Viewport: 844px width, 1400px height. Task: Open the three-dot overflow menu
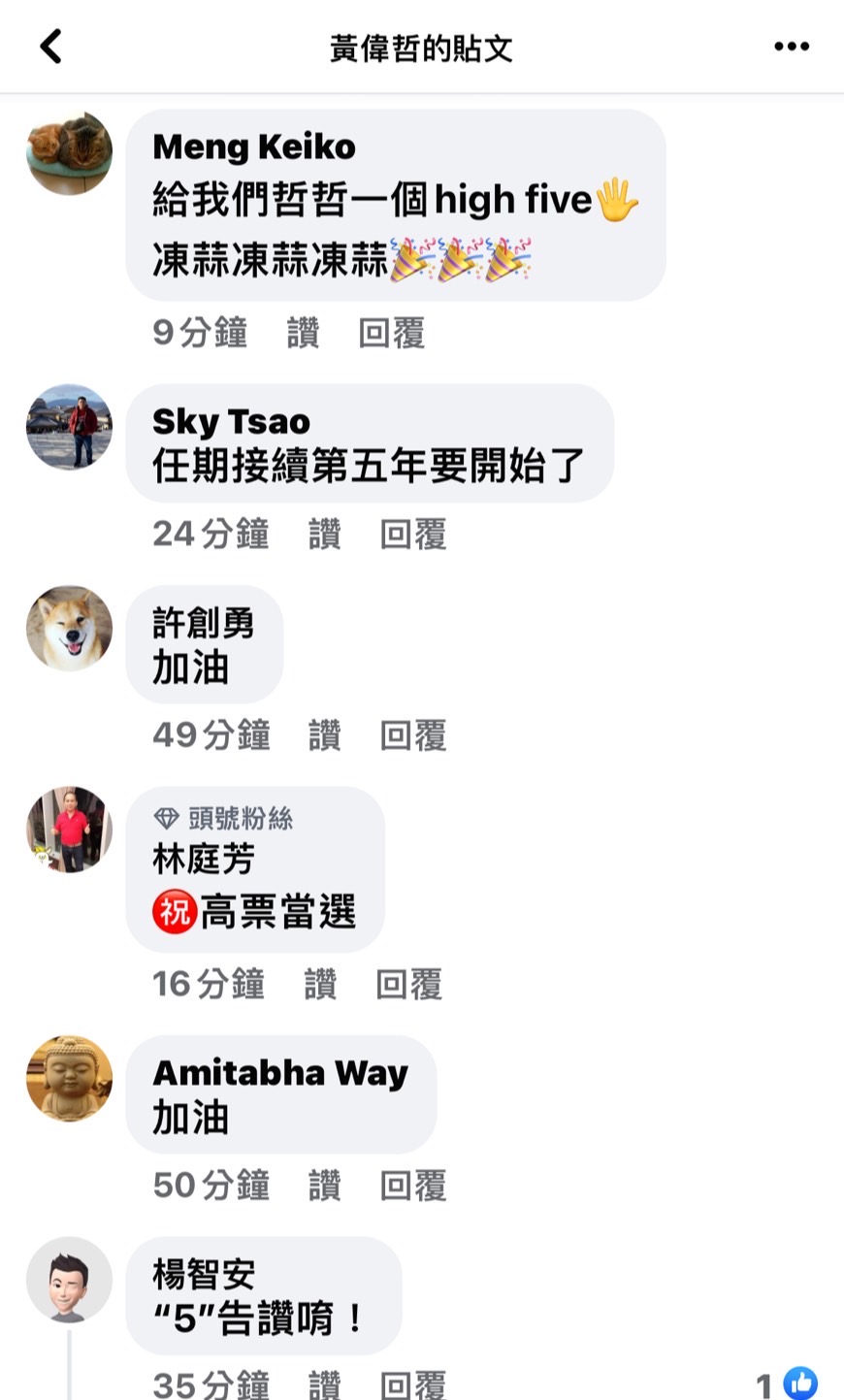point(791,47)
